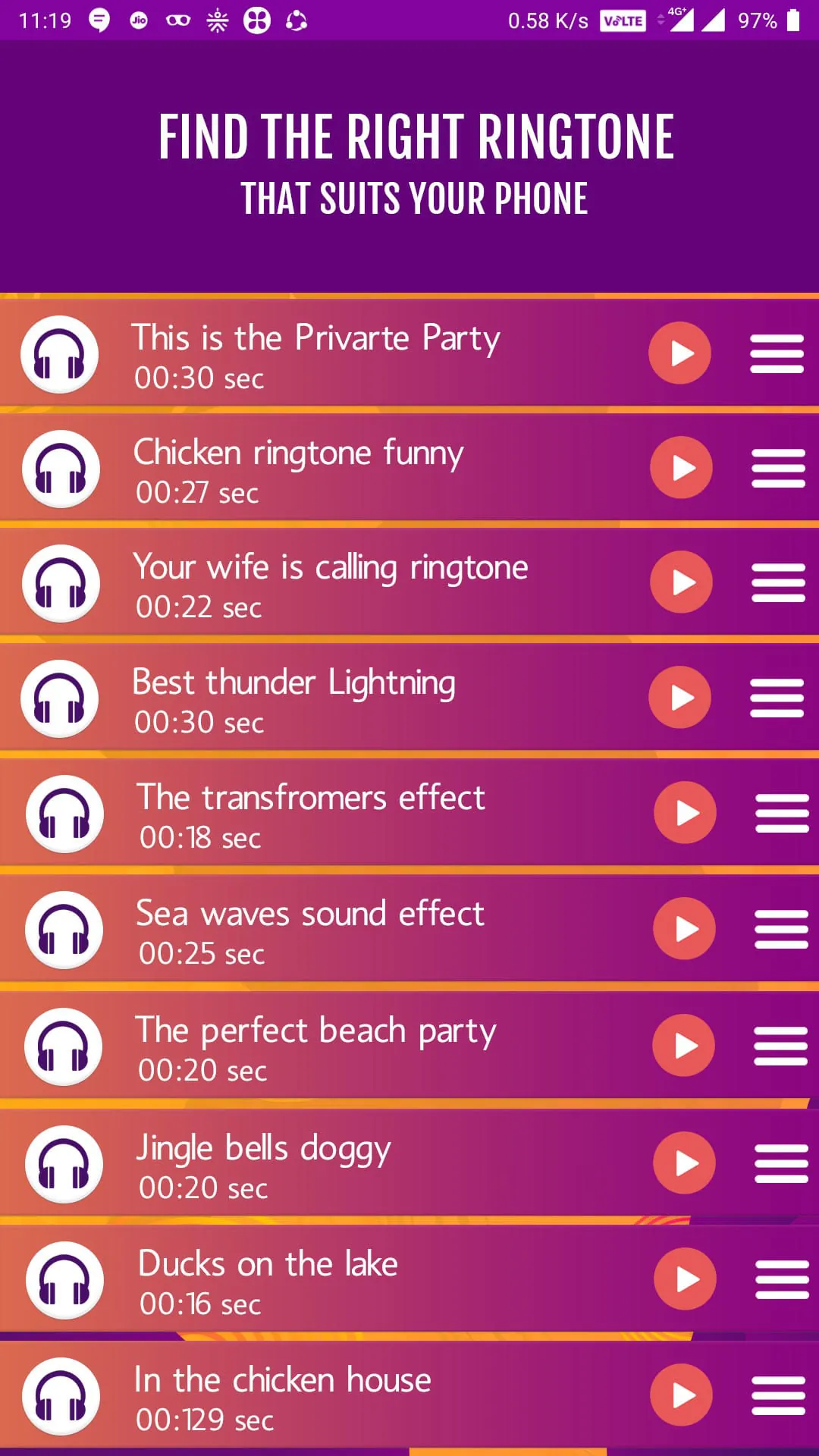This screenshot has height=1456, width=819.
Task: Play the Your wife is calling ringtone
Action: 680,582
